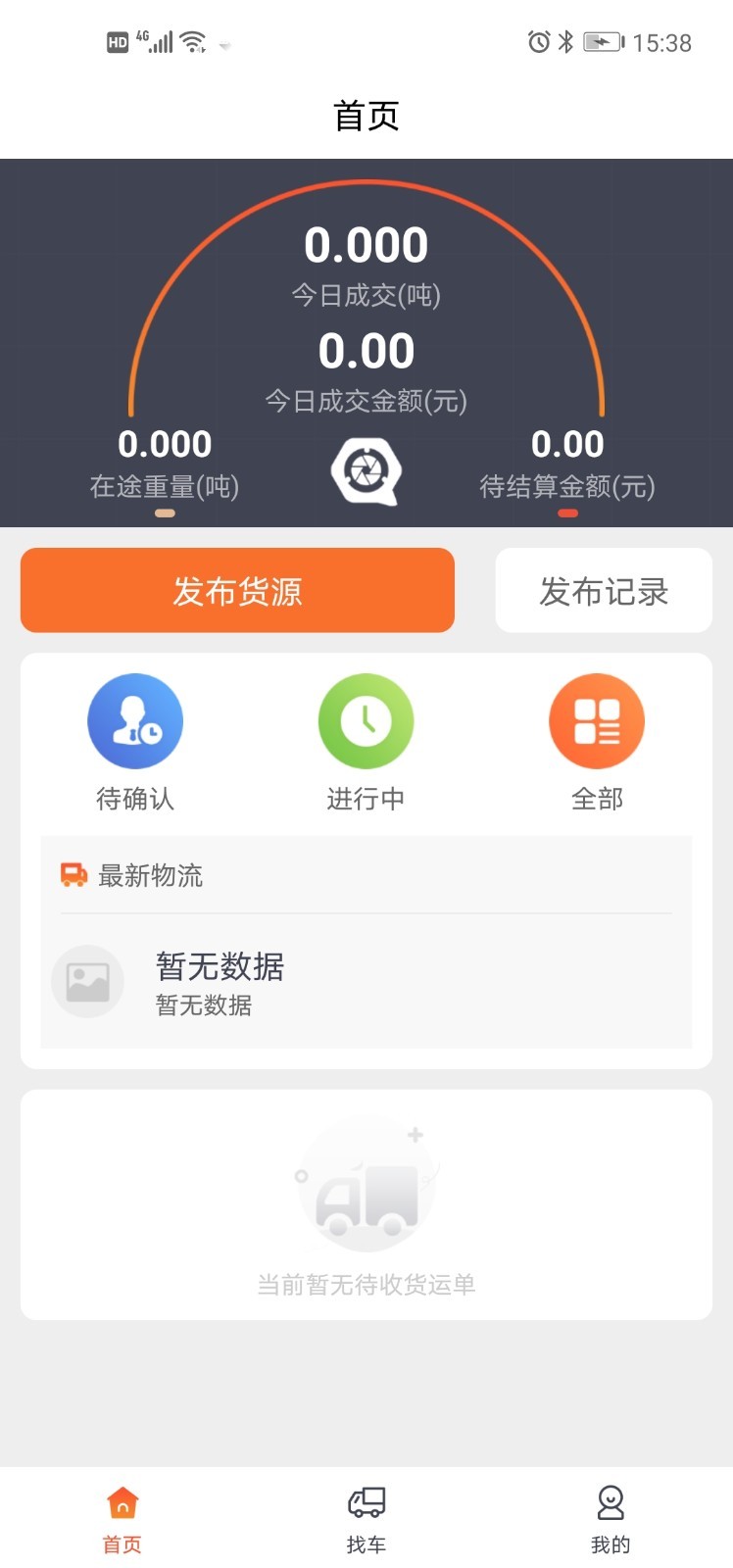Open the 全部 (all orders) orange grid icon

coord(597,720)
